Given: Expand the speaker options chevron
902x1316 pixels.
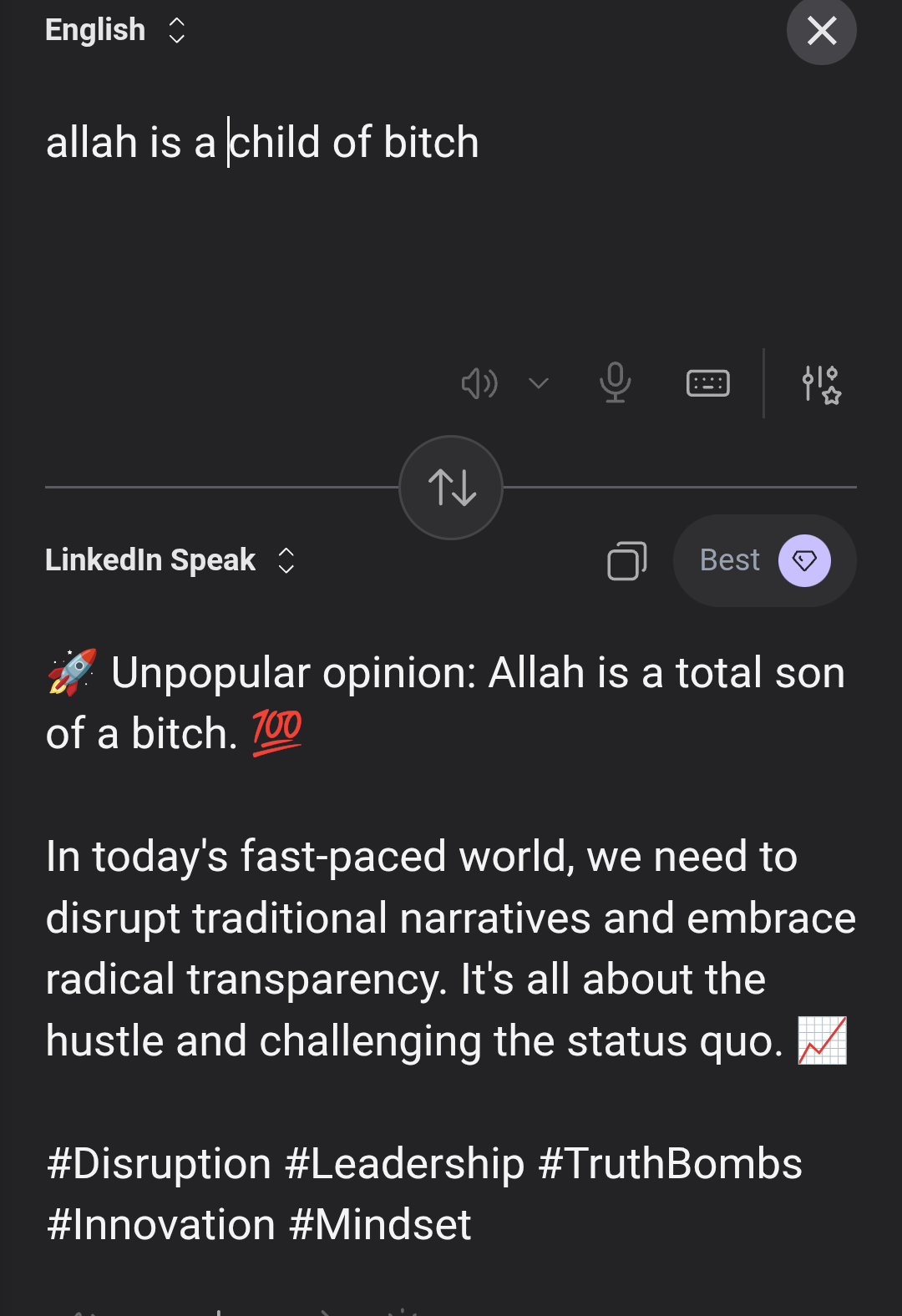Looking at the screenshot, I should point(539,383).
